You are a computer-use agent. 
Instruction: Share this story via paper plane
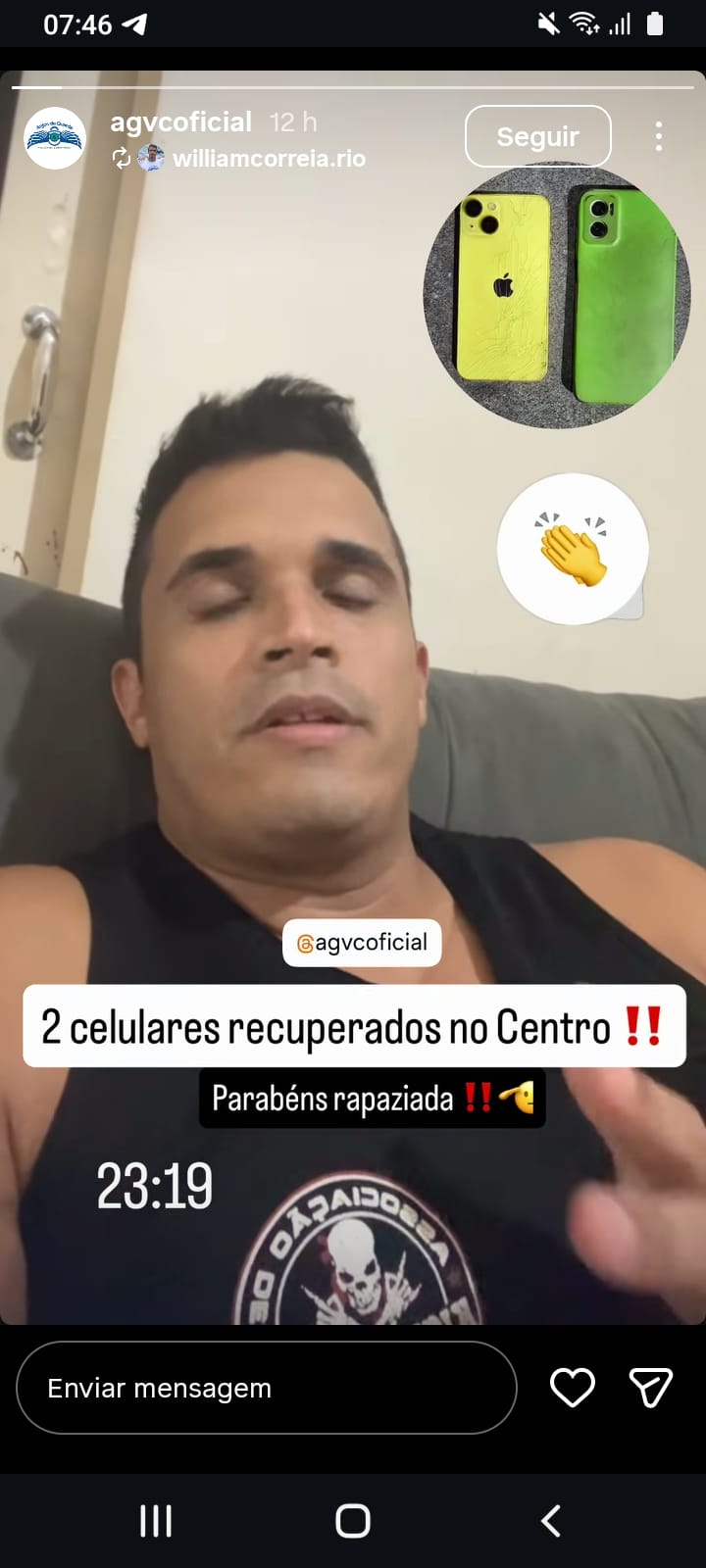click(650, 1388)
